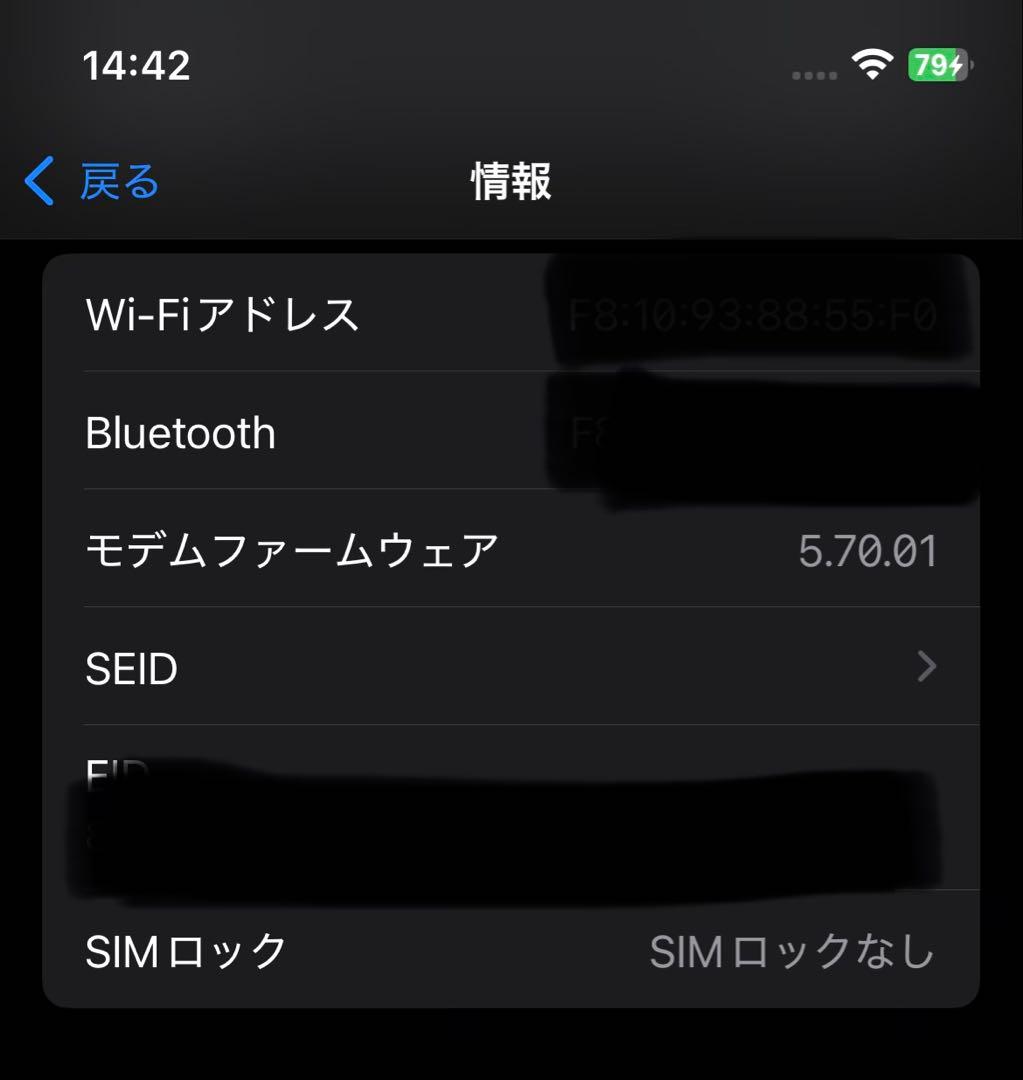Tap the charging bolt on the battery icon
The height and width of the screenshot is (1080, 1023).
pos(957,63)
